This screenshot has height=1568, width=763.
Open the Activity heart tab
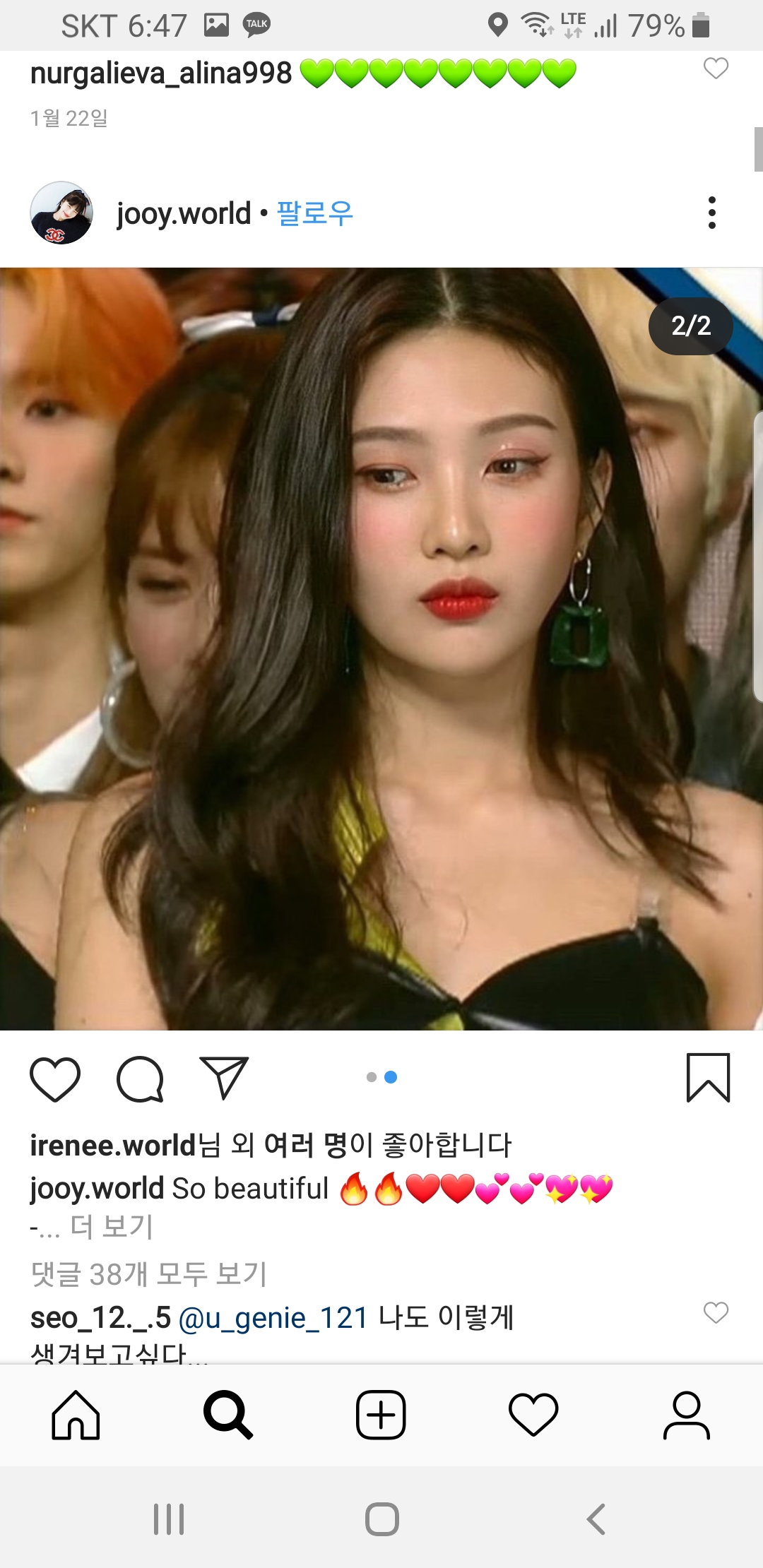(533, 1415)
